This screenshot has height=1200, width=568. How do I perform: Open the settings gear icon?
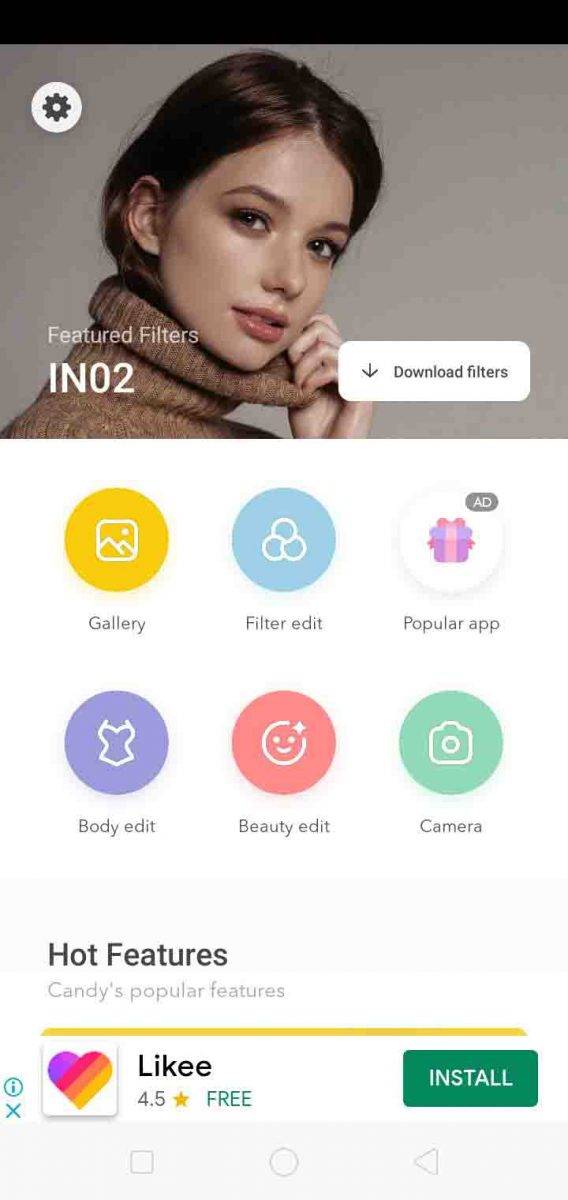57,107
